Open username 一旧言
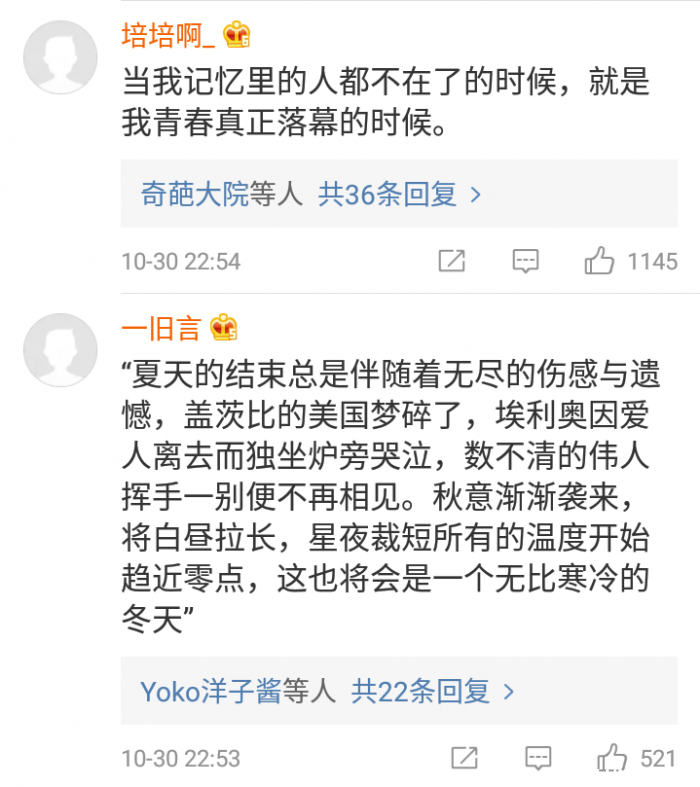Screen dimensions: 700x787 coord(161,329)
